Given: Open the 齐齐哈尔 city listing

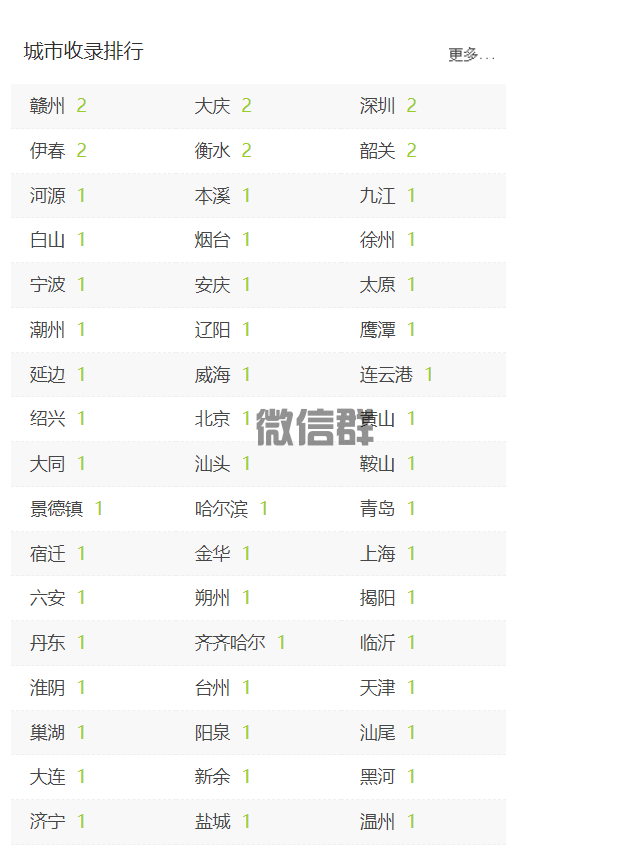Looking at the screenshot, I should coord(230,643).
